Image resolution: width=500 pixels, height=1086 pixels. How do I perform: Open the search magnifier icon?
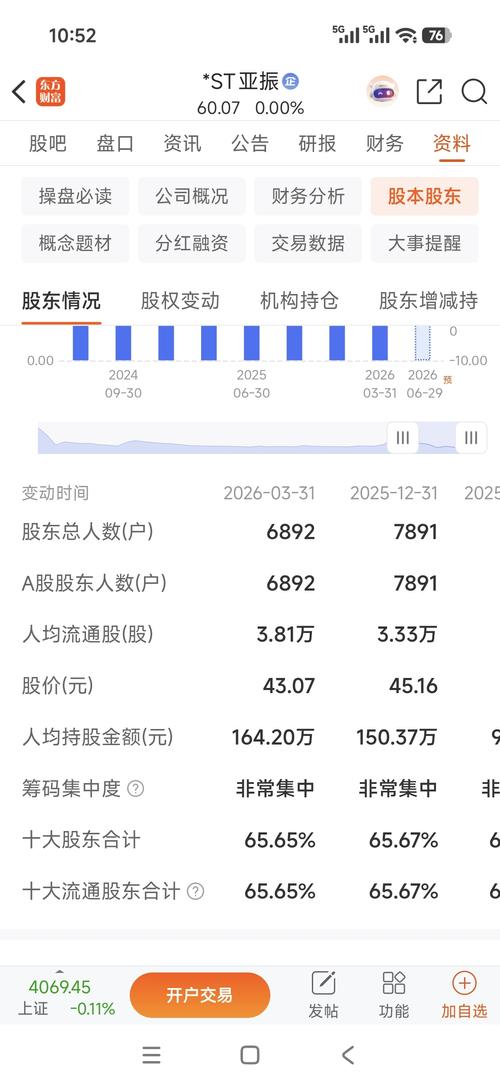[x=474, y=91]
